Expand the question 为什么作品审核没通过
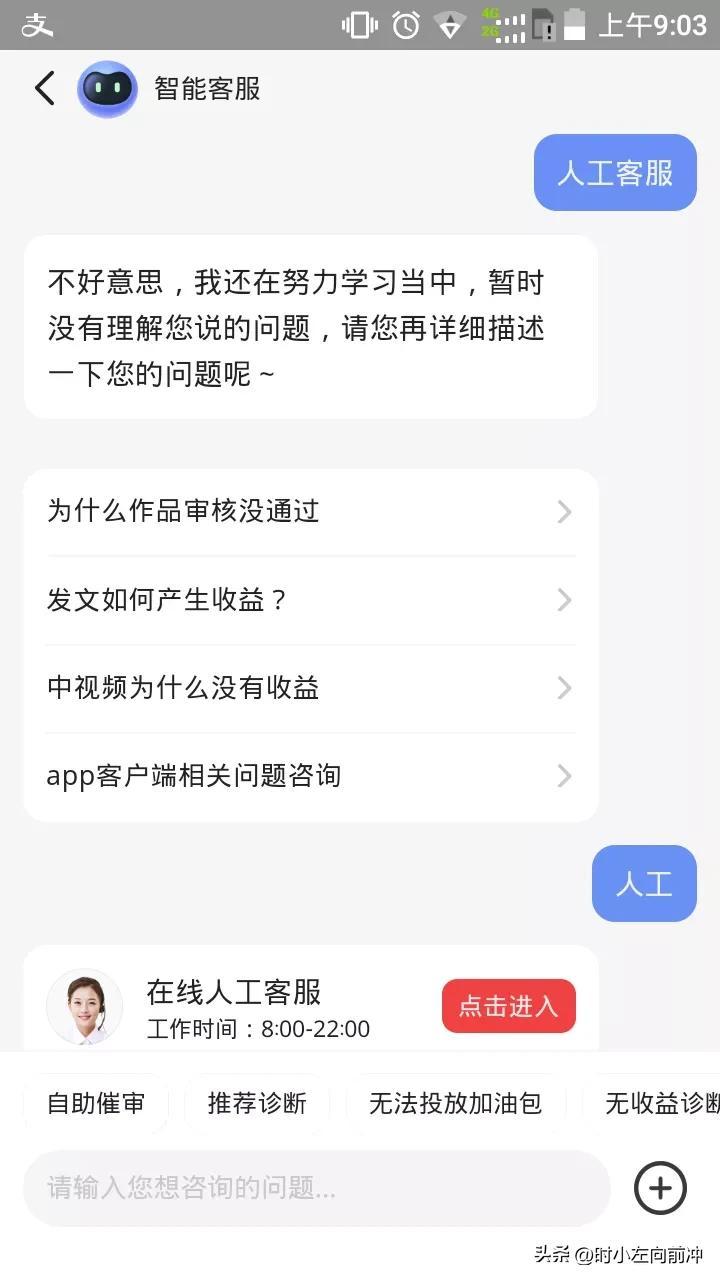Screen dimensions: 720x1280 (x=310, y=511)
